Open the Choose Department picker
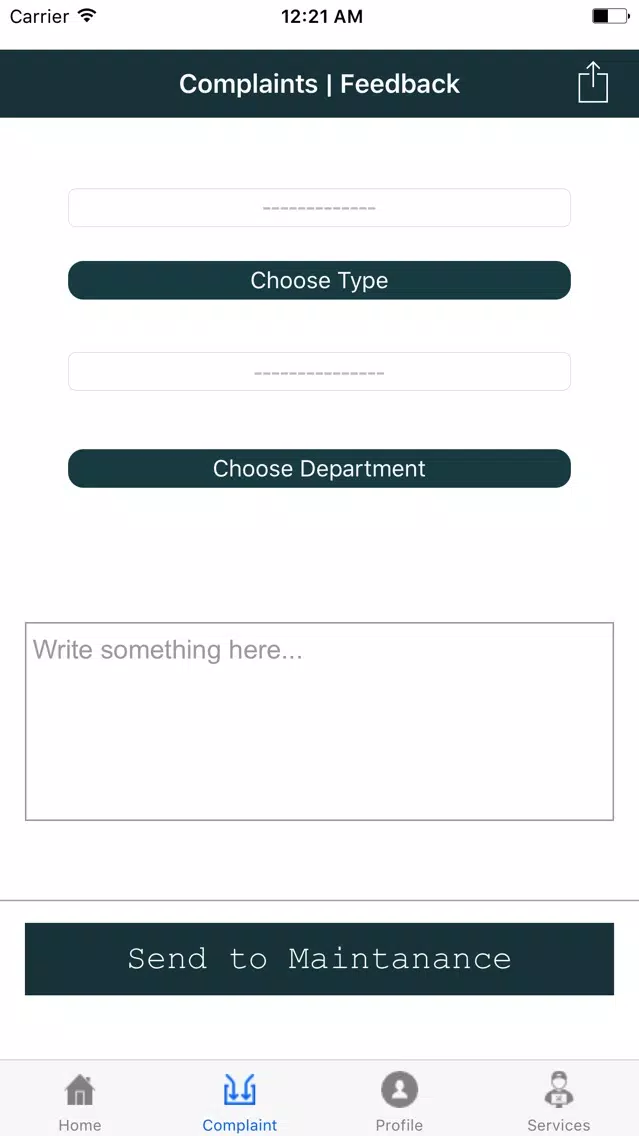 (319, 469)
